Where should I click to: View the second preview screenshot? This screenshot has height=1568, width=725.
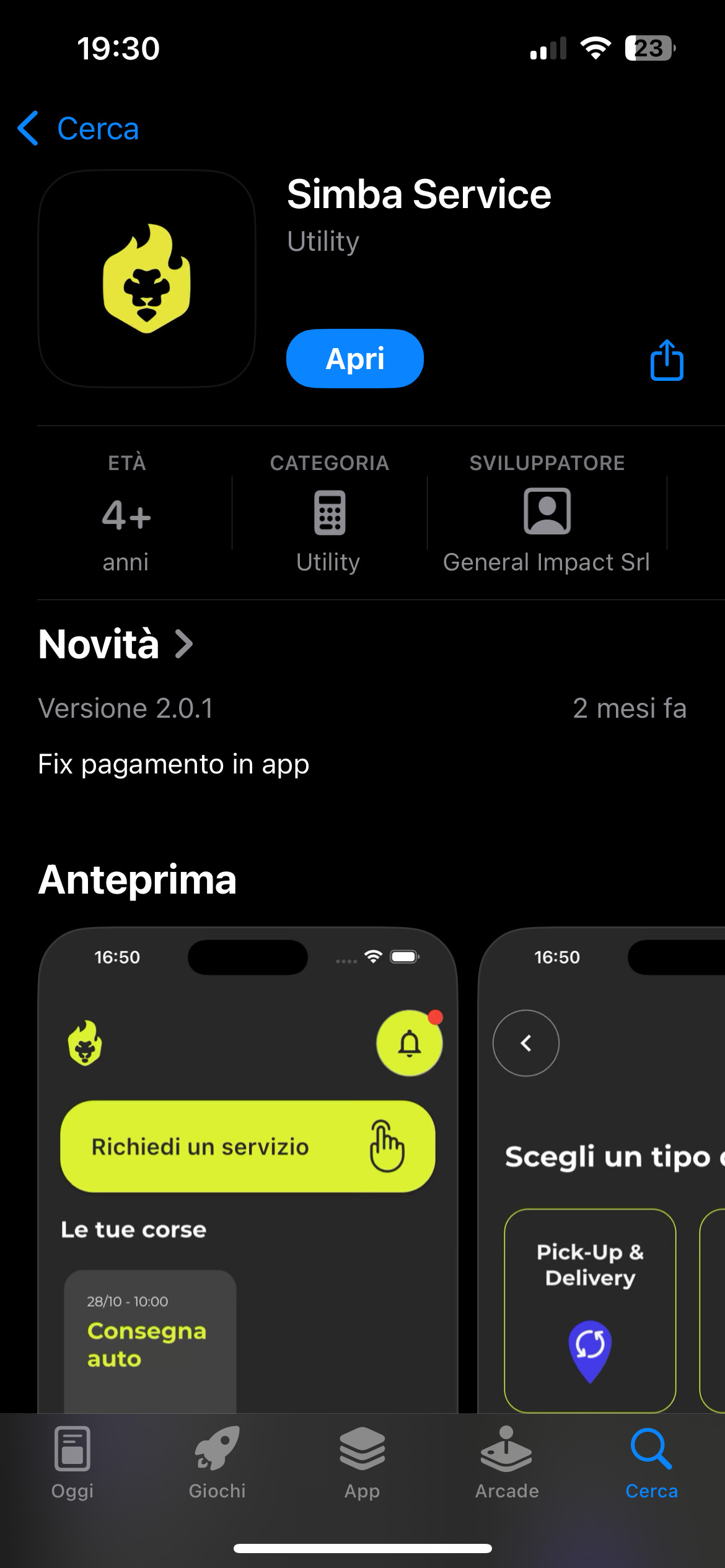(601, 1170)
